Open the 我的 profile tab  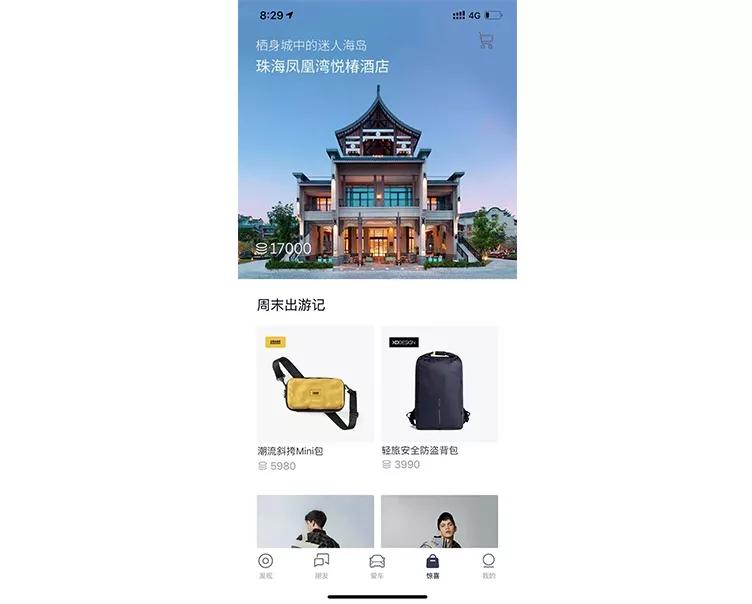click(x=488, y=566)
